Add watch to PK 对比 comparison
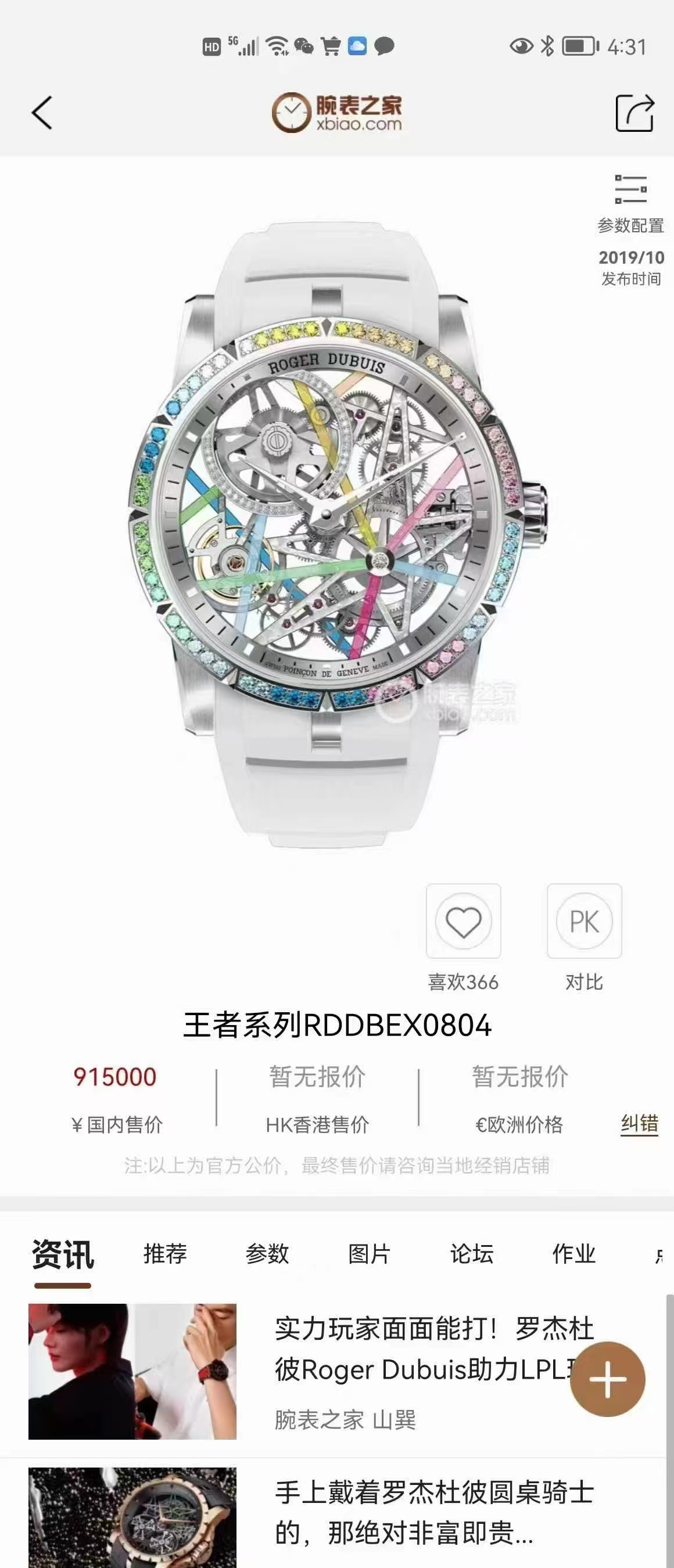This screenshot has height=1568, width=674. 584,921
